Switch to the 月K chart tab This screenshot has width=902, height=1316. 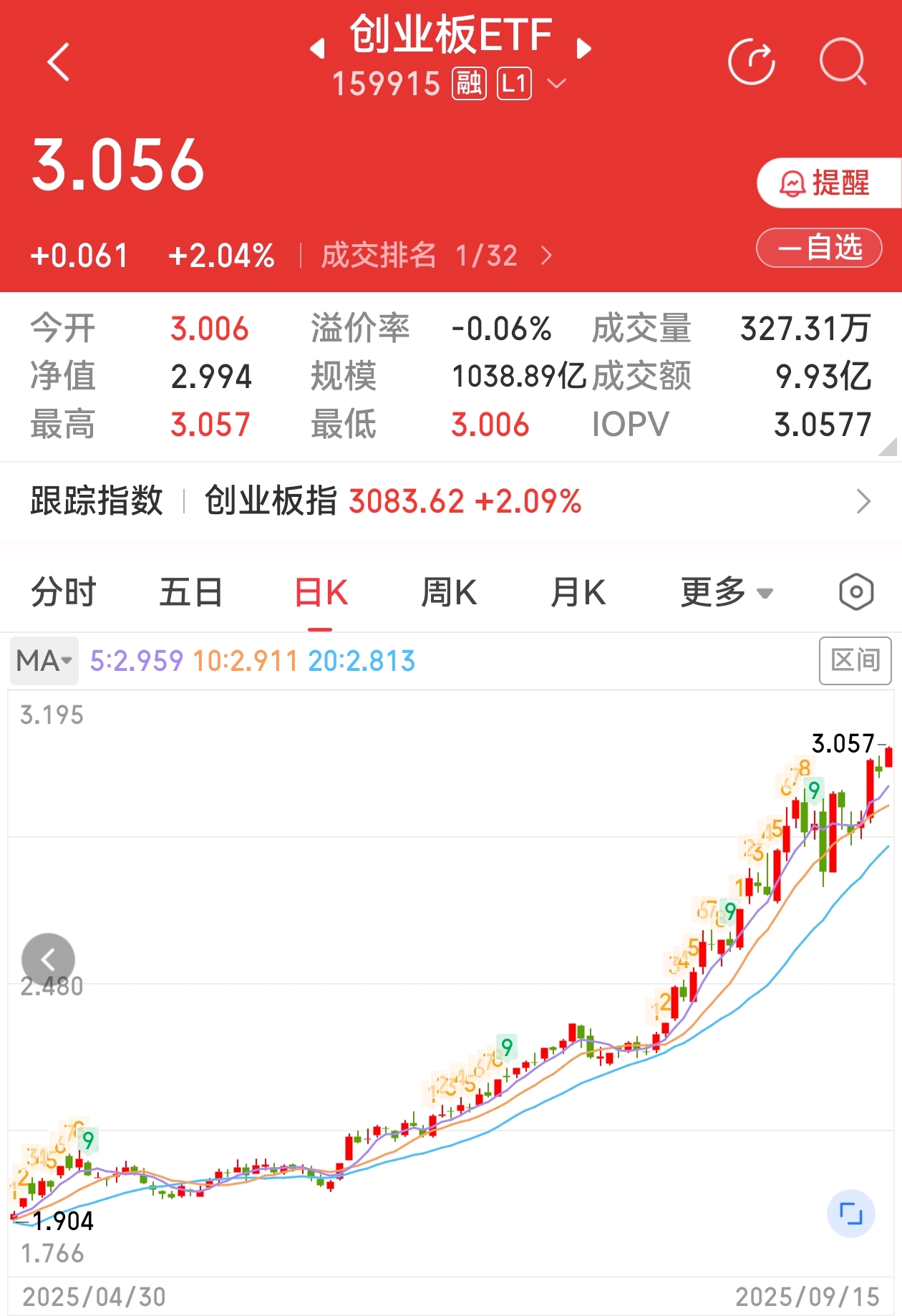(578, 593)
